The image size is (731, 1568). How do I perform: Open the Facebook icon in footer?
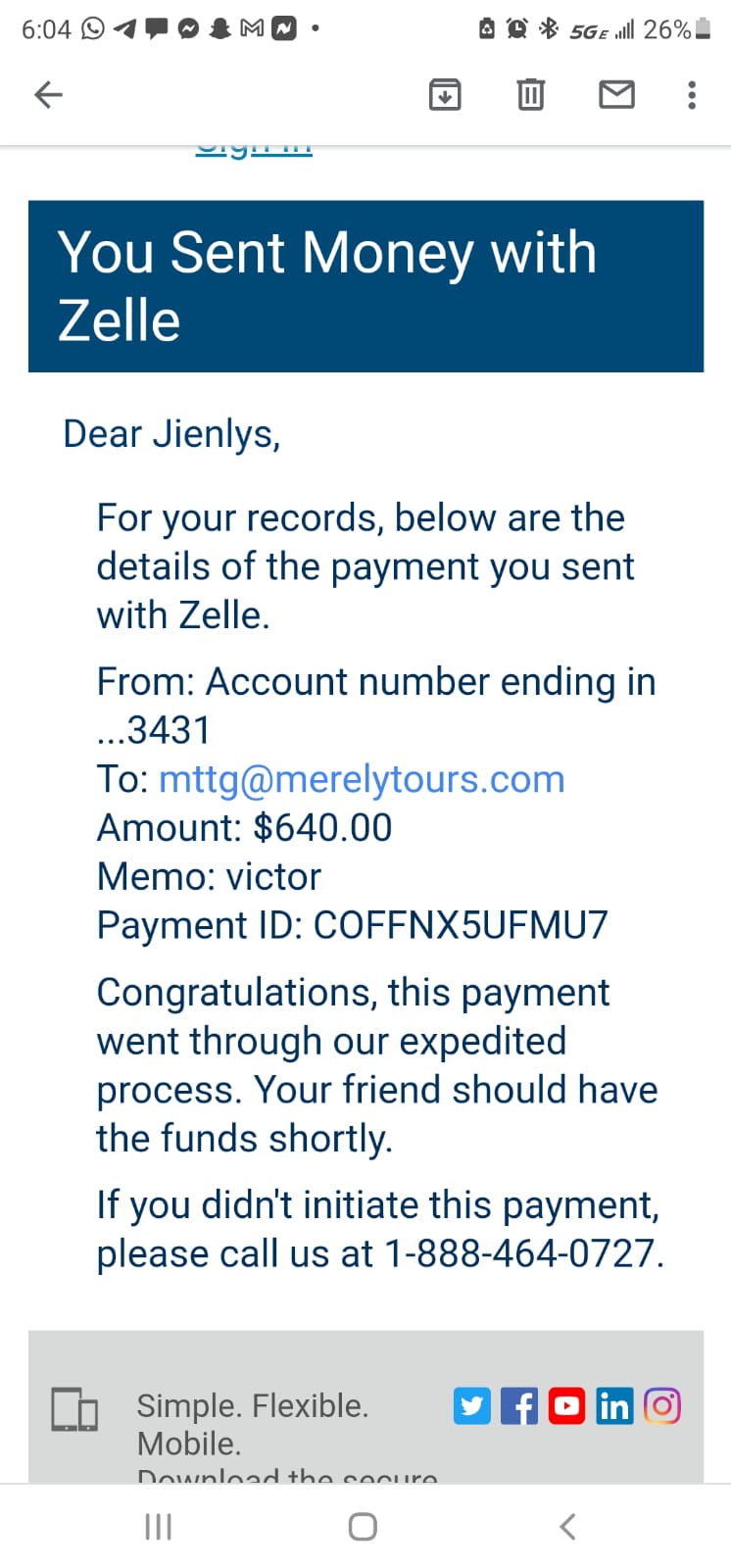point(519,1406)
